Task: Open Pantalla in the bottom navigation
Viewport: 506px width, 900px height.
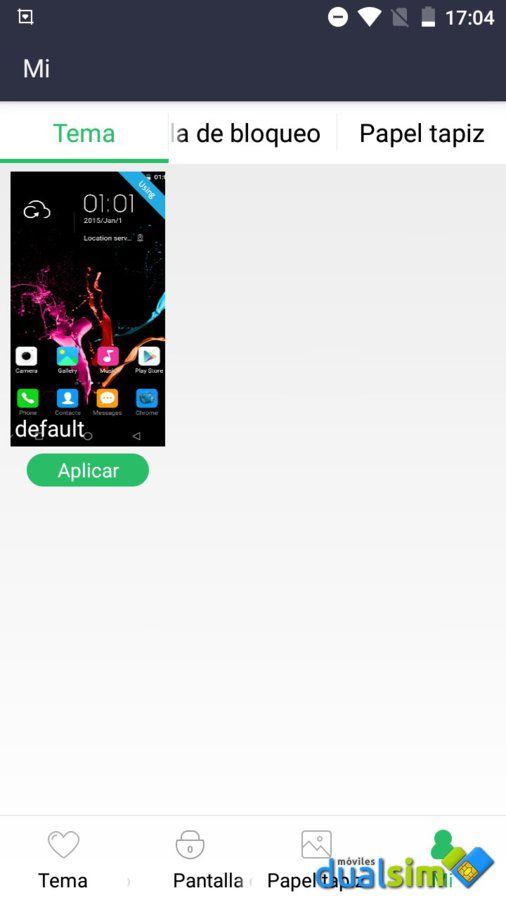Action: point(190,859)
